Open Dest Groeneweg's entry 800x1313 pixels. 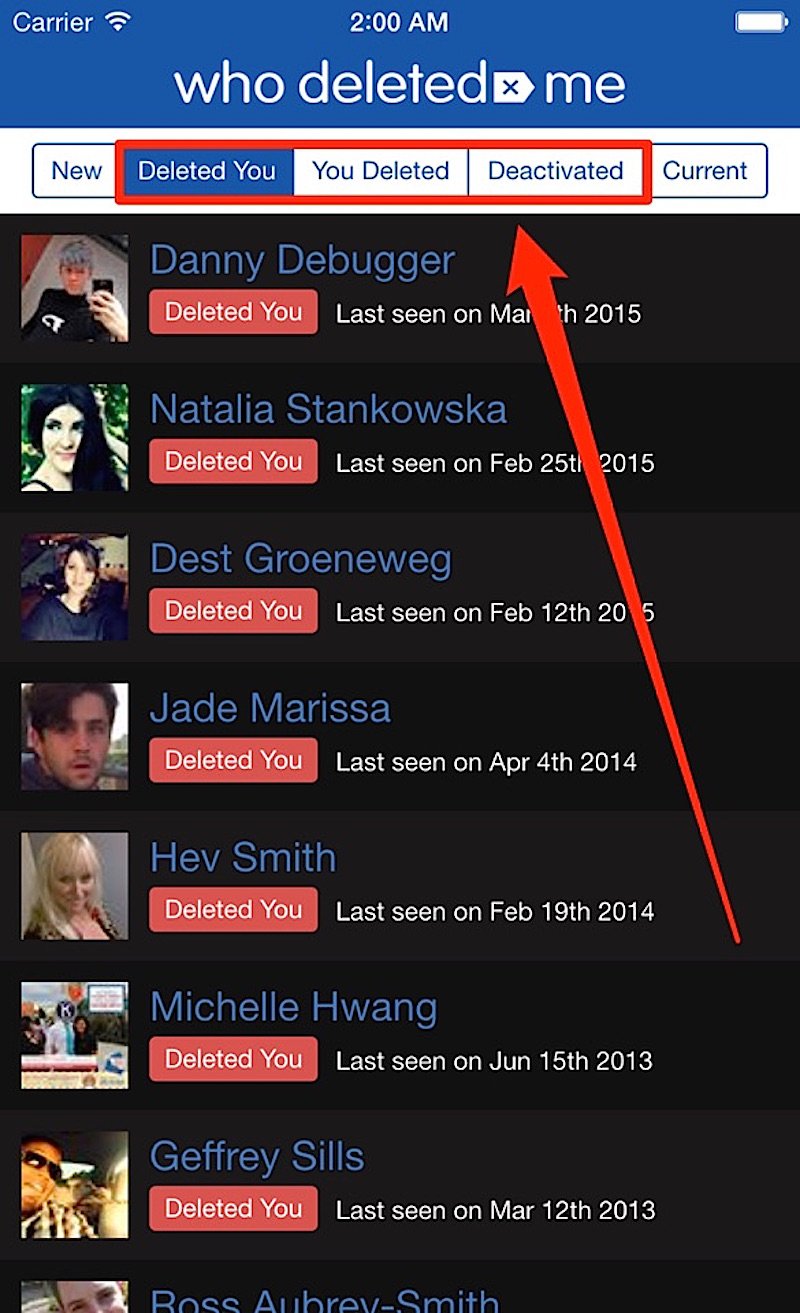tap(300, 560)
